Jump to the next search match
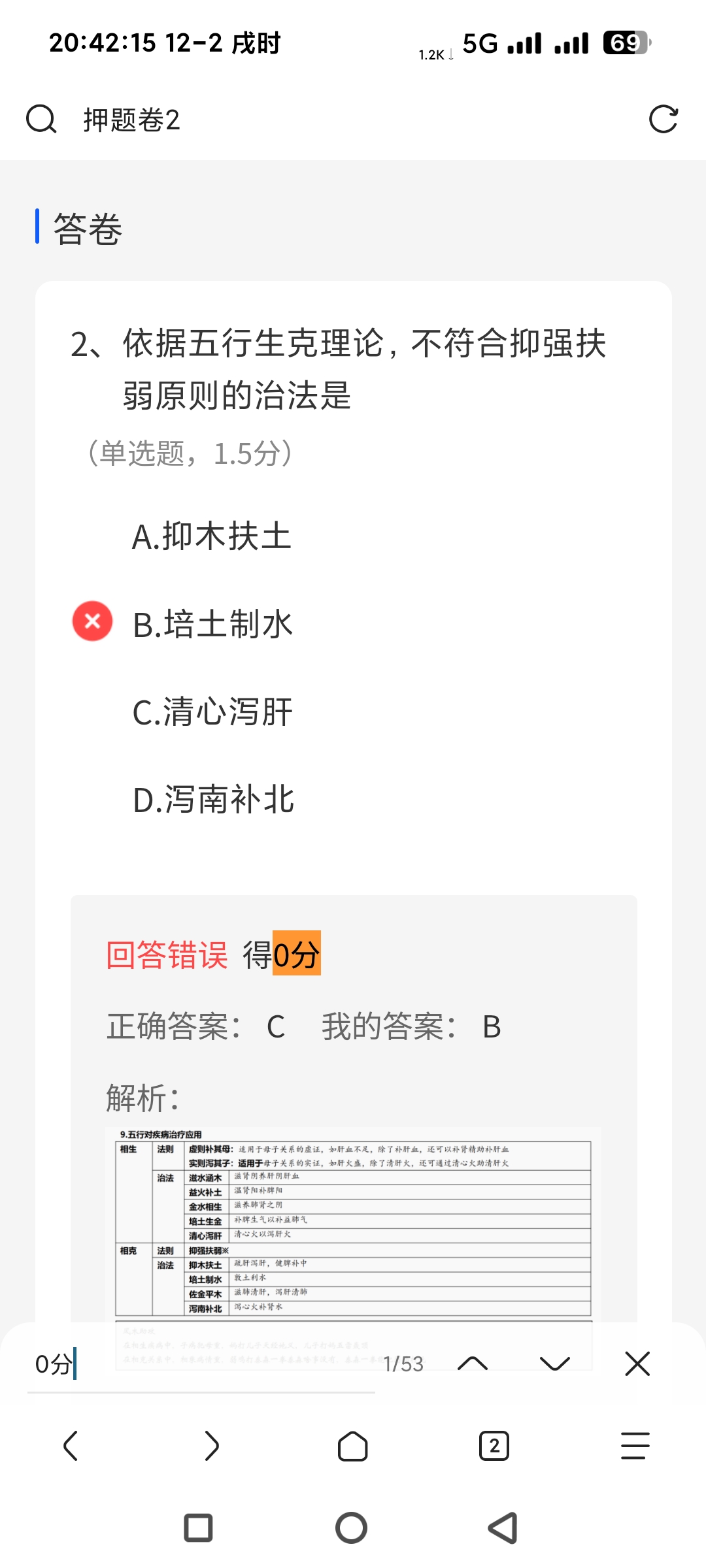The height and width of the screenshot is (1568, 706). coord(555,1364)
